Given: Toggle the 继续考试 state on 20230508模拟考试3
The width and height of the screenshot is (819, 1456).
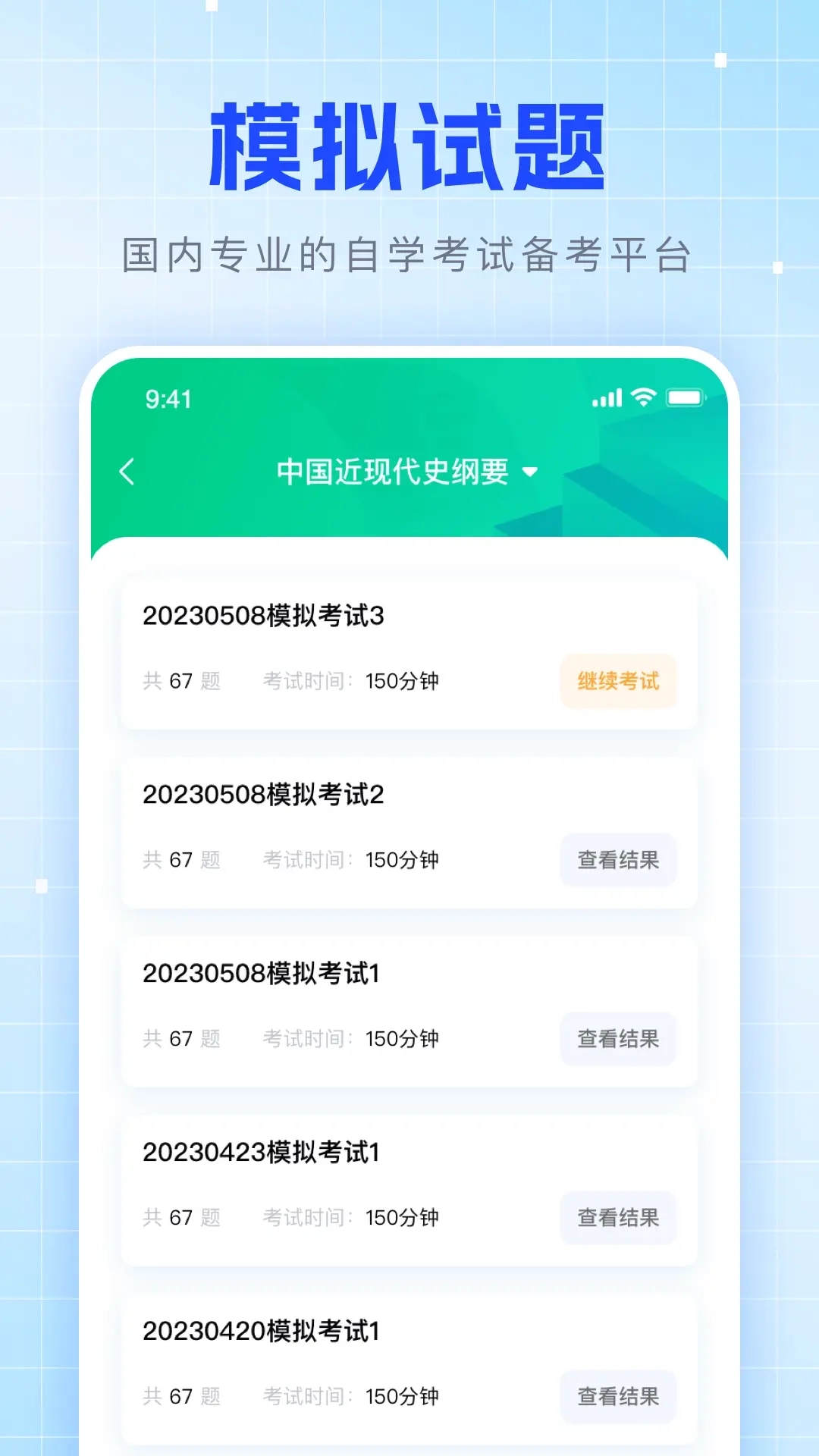Looking at the screenshot, I should point(619,681).
